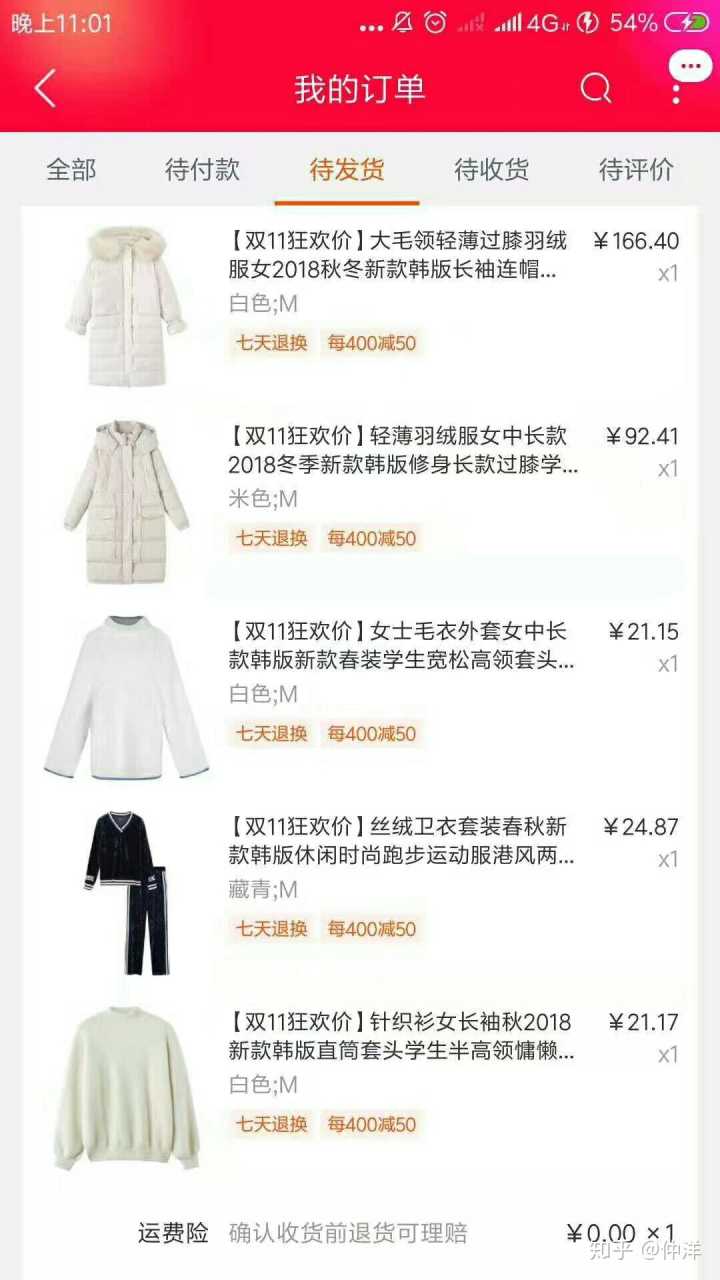This screenshot has width=720, height=1280.
Task: Switch to the 待付款 tab
Action: [203, 170]
